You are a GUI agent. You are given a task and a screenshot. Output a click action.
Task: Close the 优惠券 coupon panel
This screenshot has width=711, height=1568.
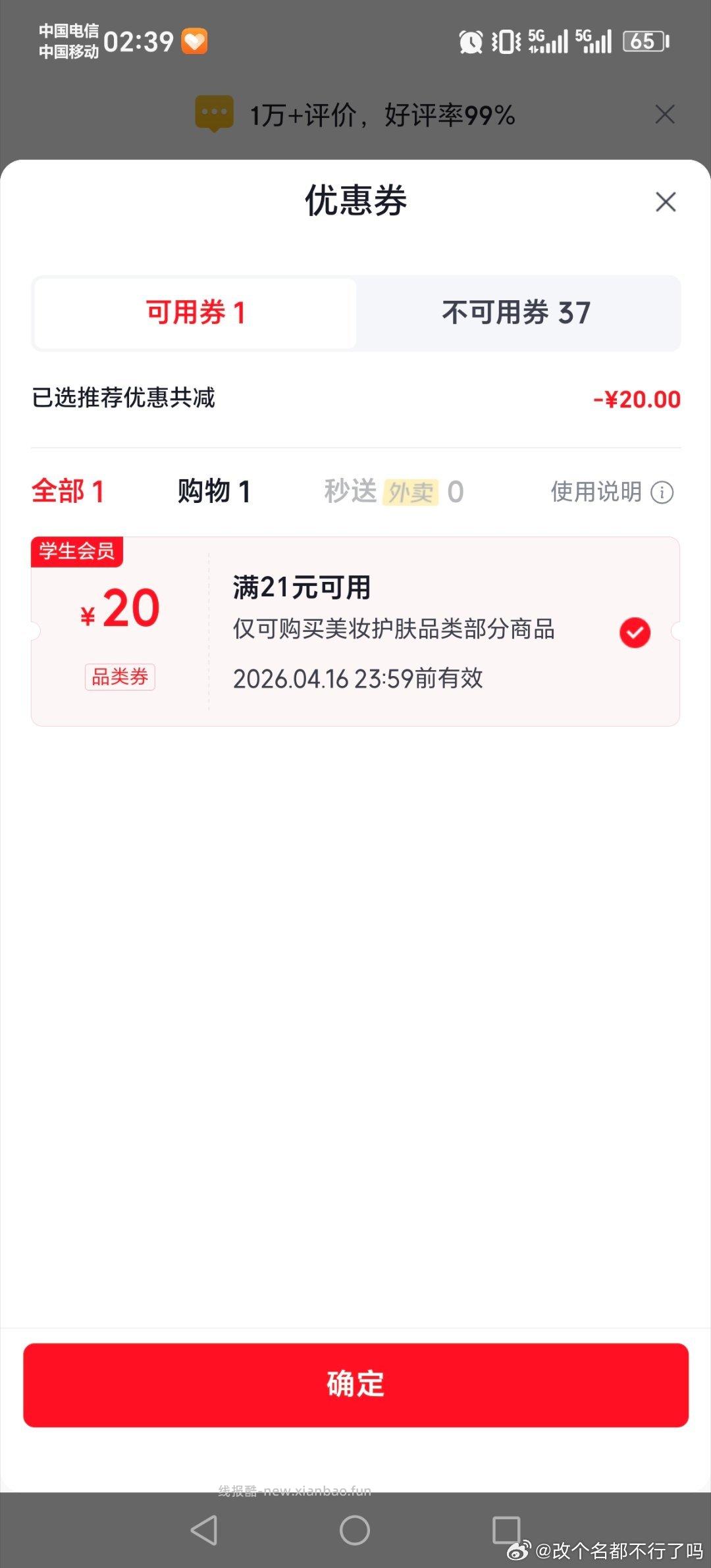tap(666, 202)
